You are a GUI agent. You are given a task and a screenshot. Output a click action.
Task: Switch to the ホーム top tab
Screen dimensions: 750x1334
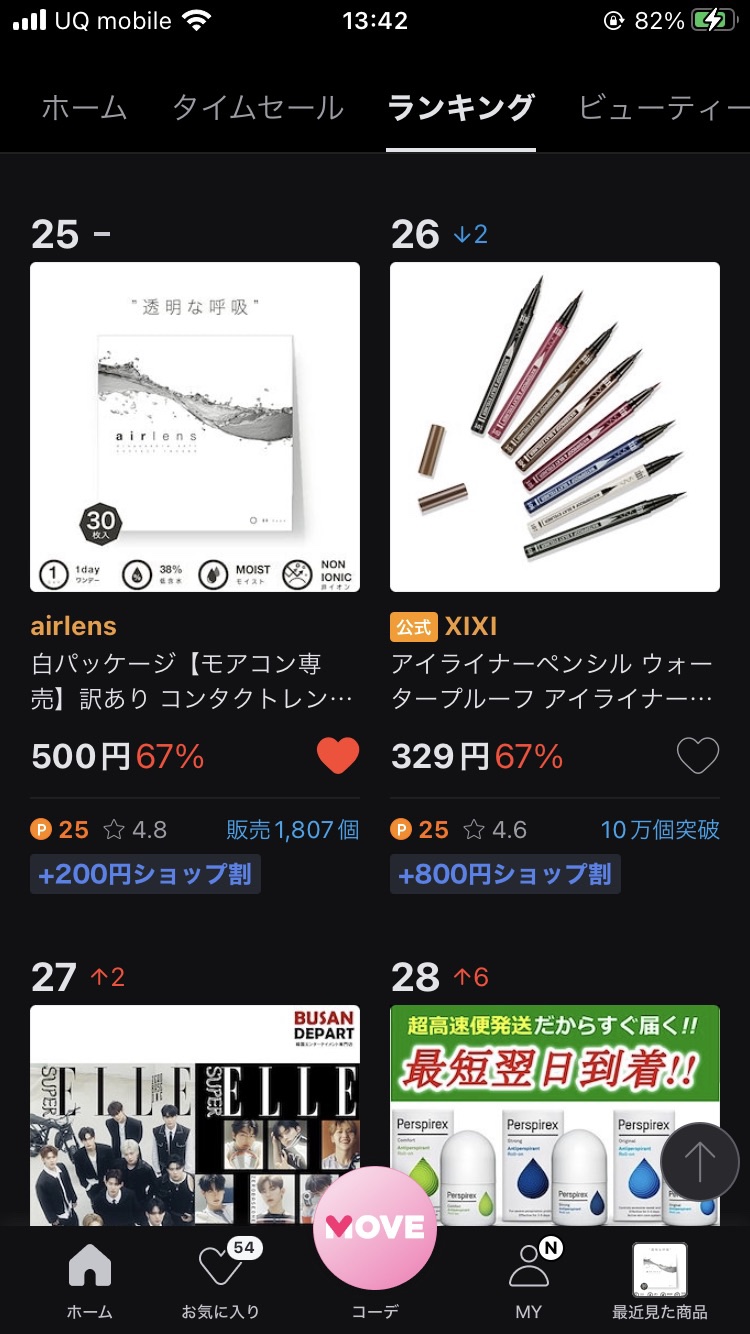coord(84,108)
